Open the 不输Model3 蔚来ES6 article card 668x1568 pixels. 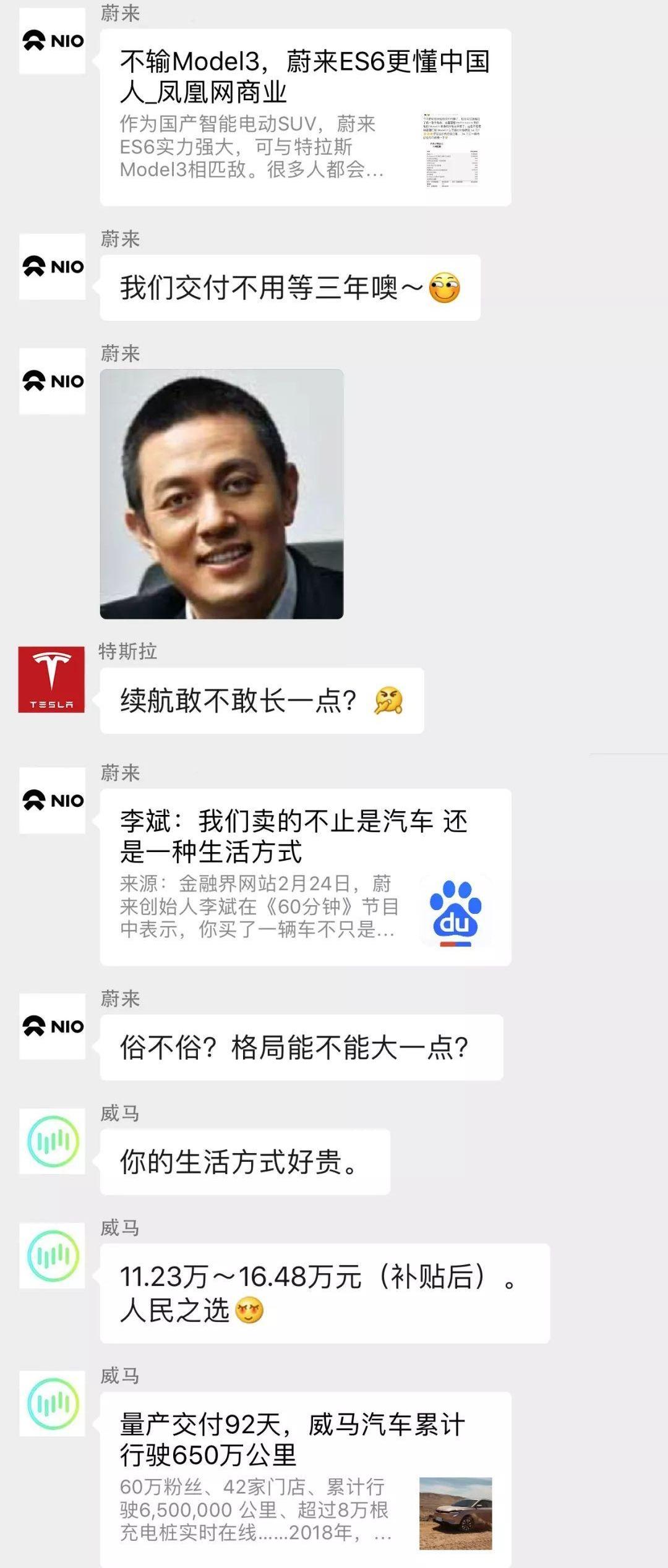tap(305, 117)
